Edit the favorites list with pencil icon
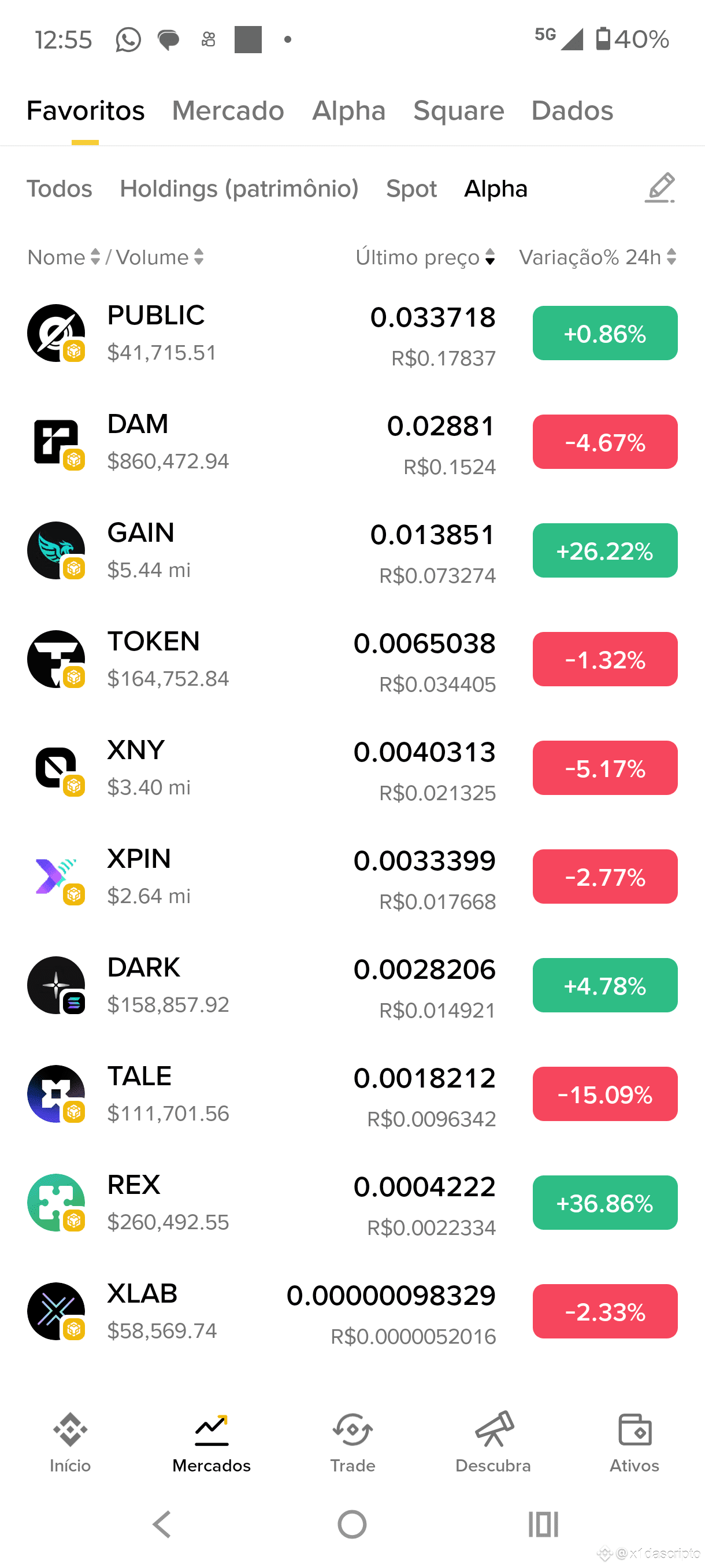Viewport: 705px width, 1568px height. pyautogui.click(x=660, y=188)
